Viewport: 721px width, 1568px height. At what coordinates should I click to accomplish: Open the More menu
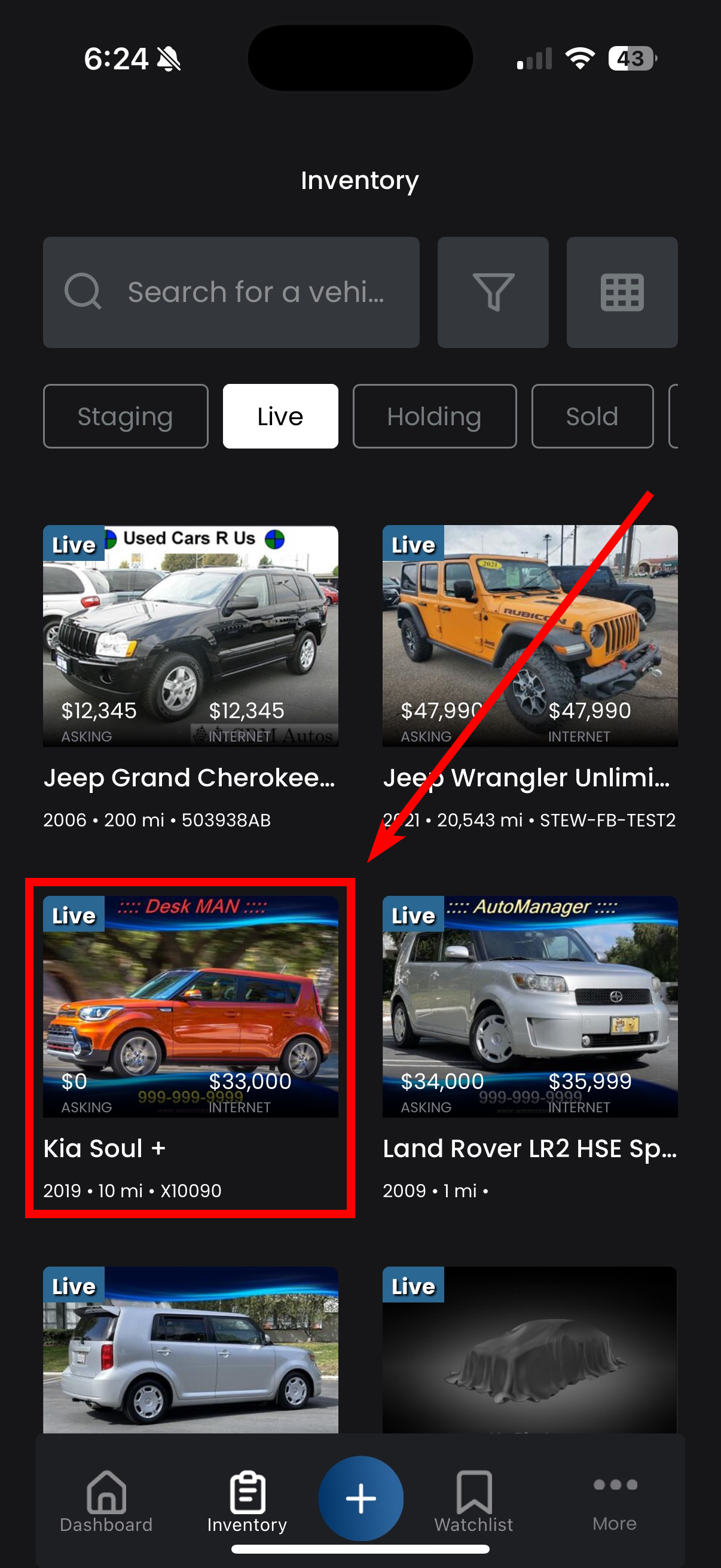pos(615,1501)
